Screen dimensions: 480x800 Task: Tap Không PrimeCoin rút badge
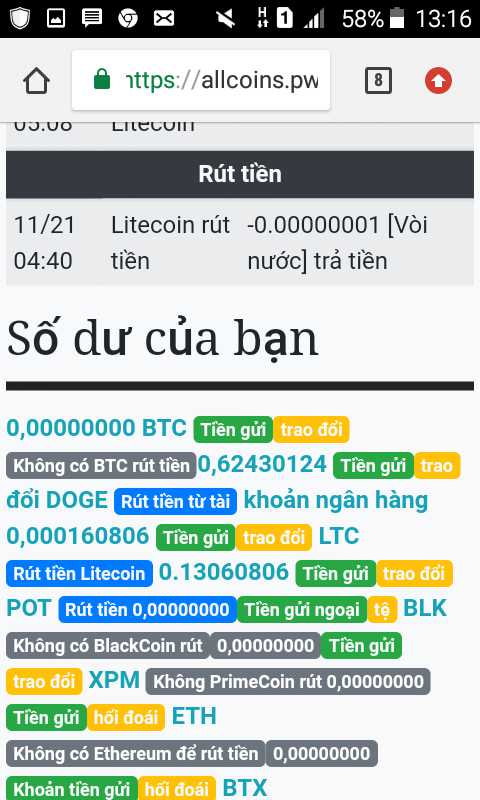(x=288, y=682)
